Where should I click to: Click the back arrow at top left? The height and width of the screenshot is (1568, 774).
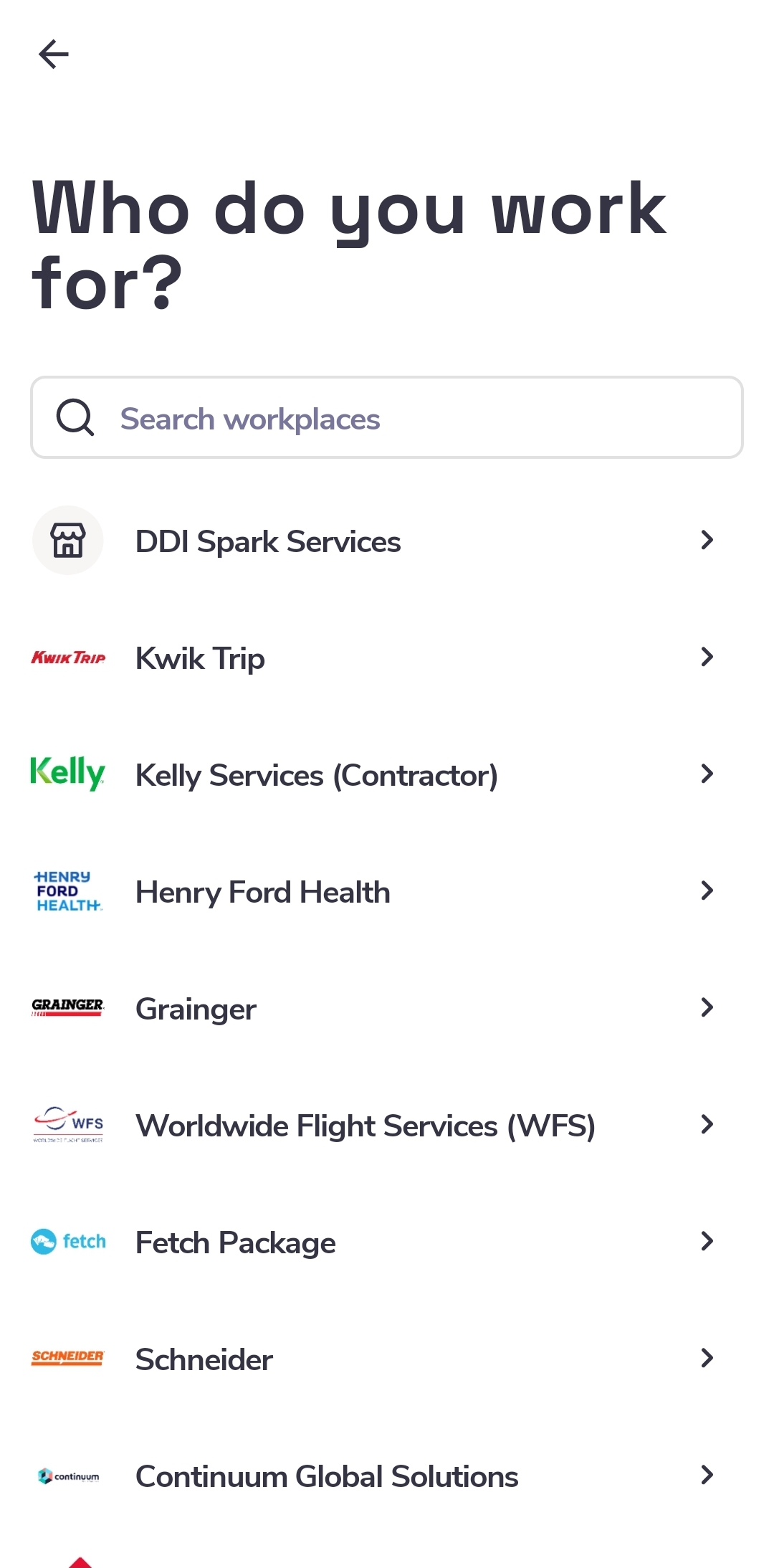click(54, 54)
